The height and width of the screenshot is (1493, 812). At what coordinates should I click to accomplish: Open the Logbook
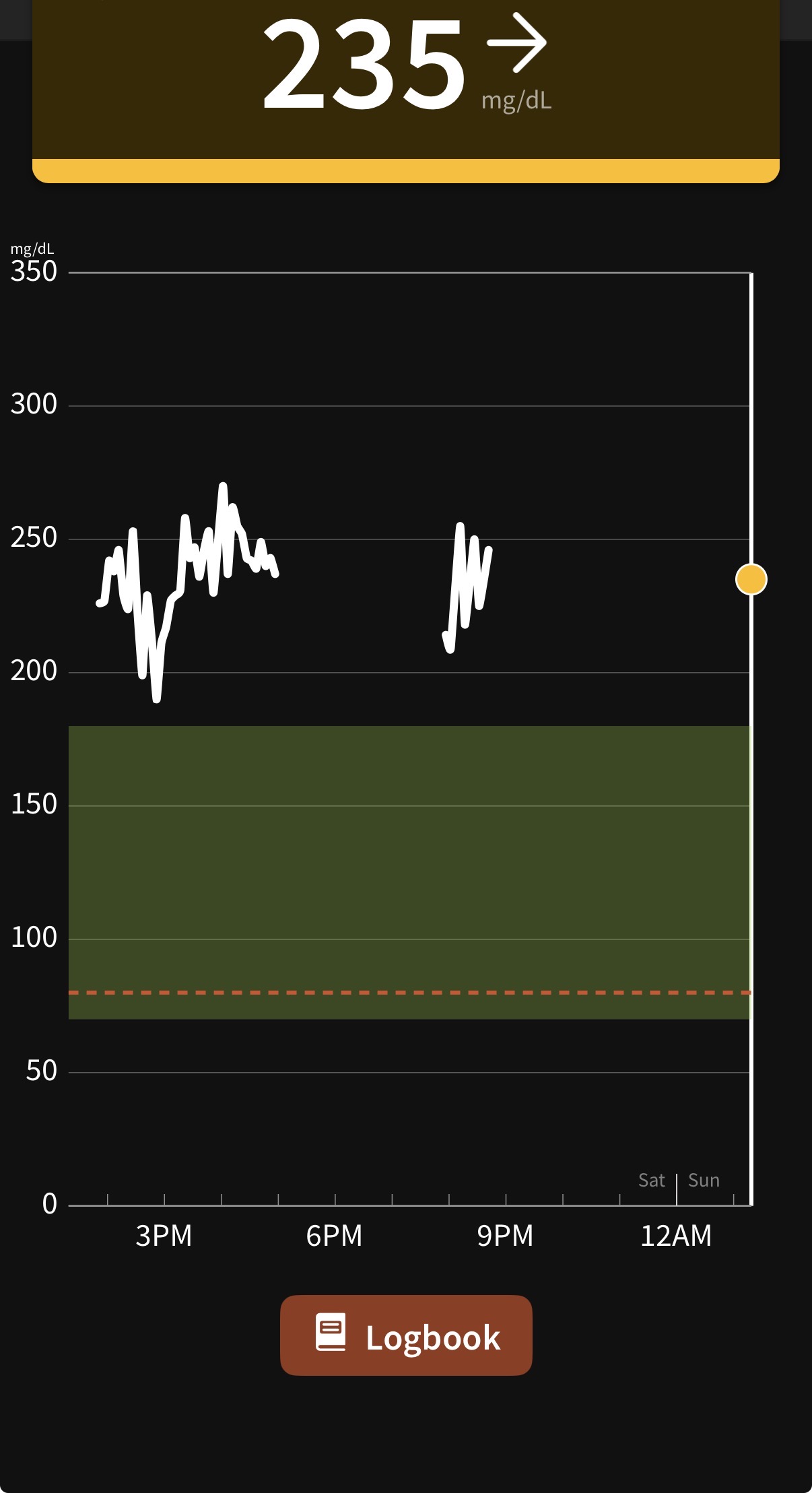406,1335
